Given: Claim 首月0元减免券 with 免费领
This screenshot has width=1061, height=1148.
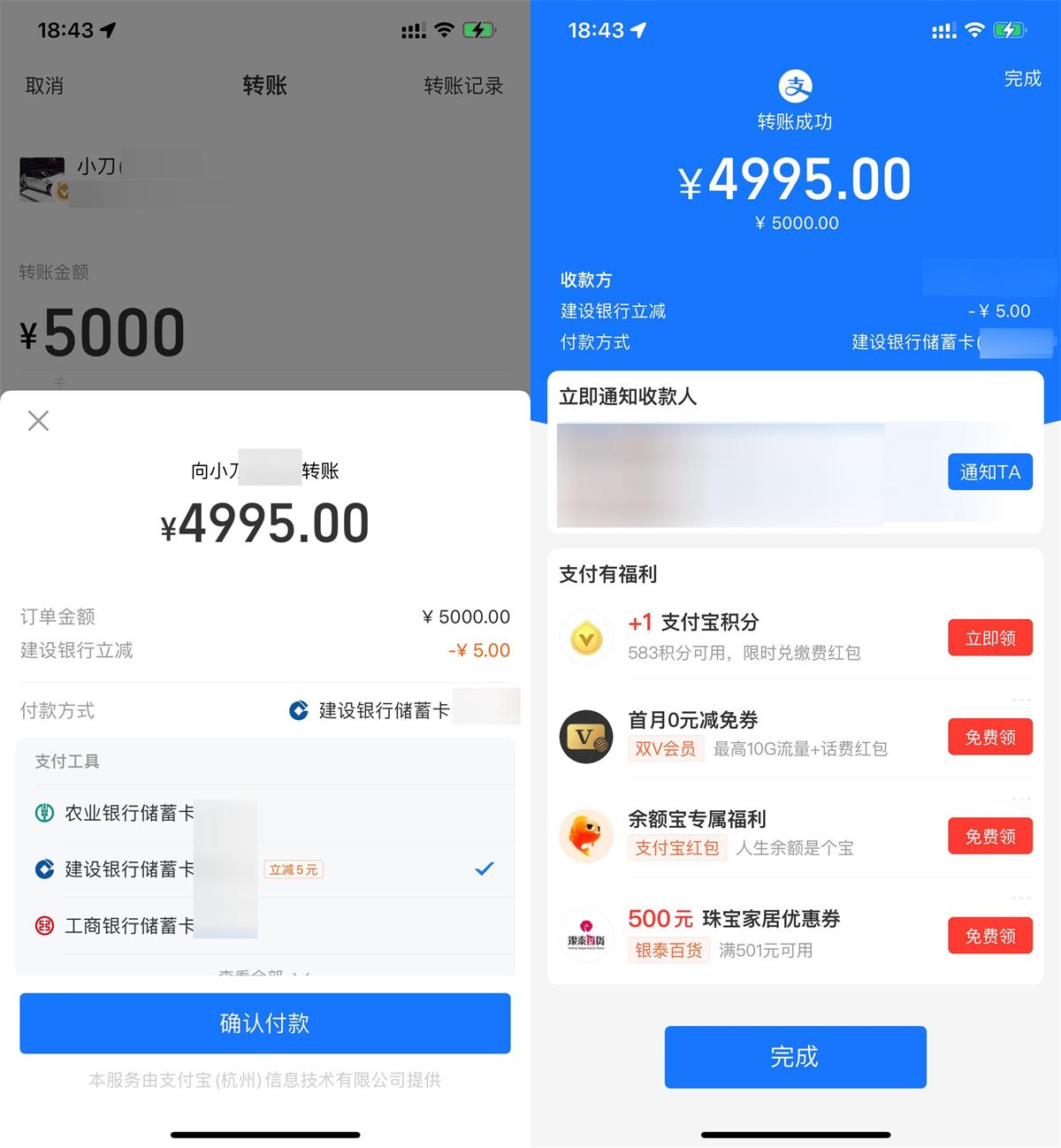Looking at the screenshot, I should 989,737.
